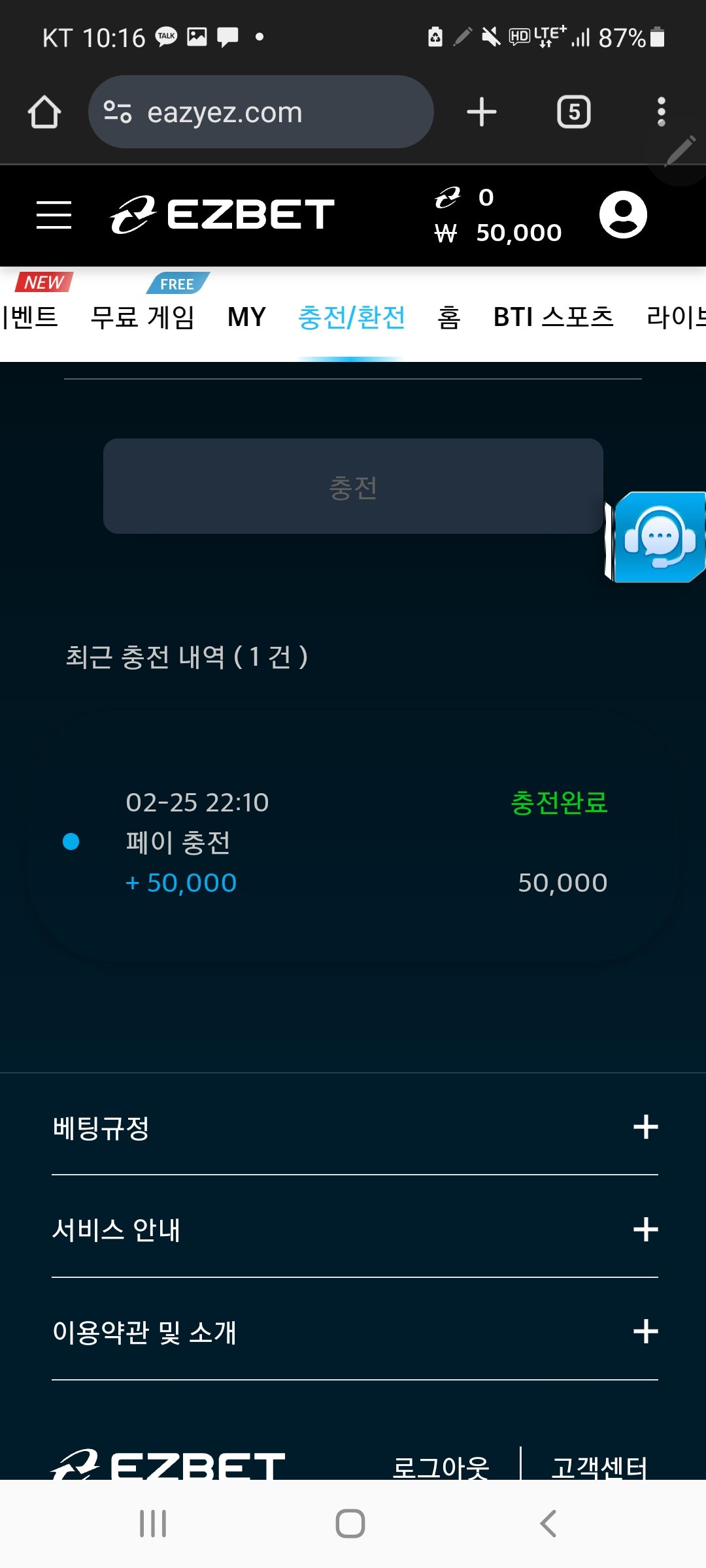
Task: Switch to the 홈 tab
Action: point(449,318)
